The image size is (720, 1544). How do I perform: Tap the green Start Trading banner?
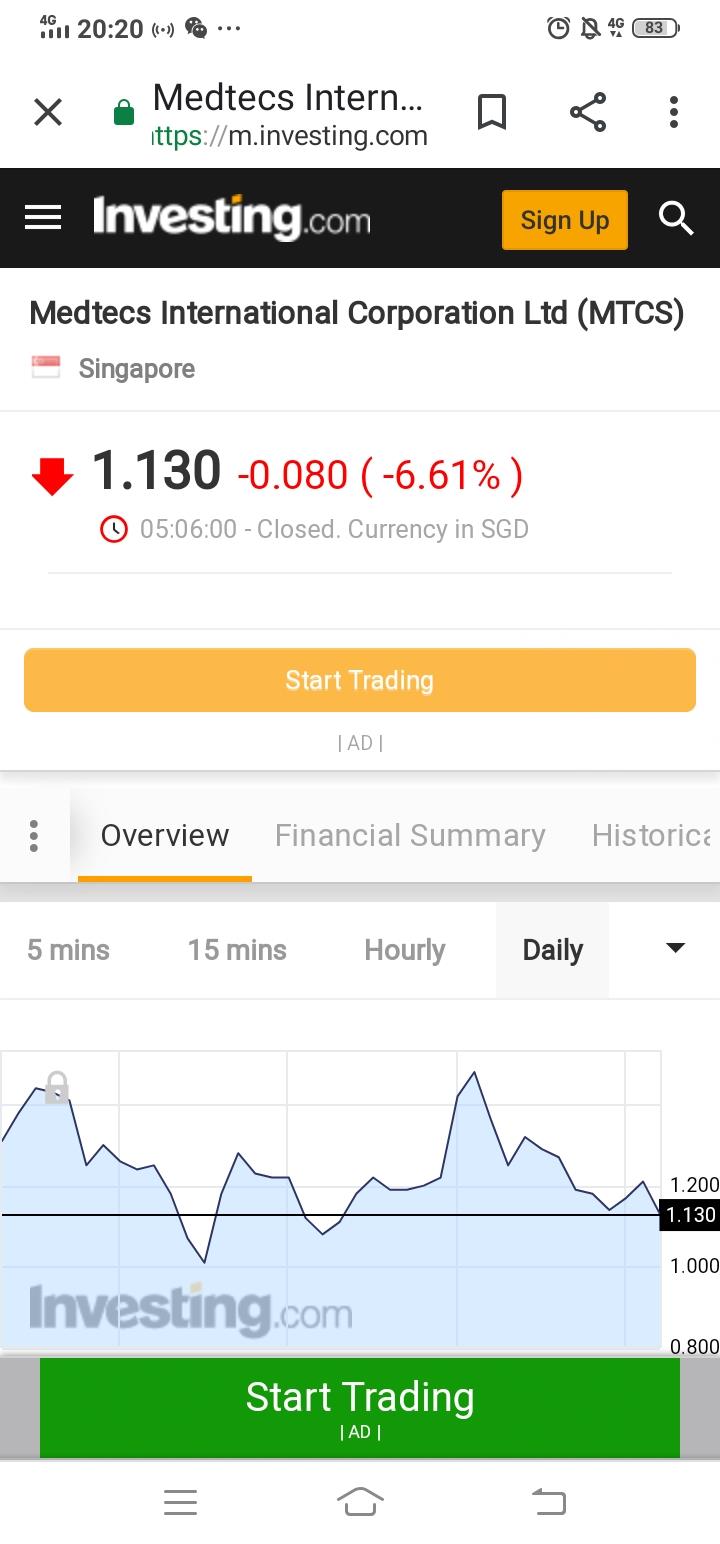360,1406
